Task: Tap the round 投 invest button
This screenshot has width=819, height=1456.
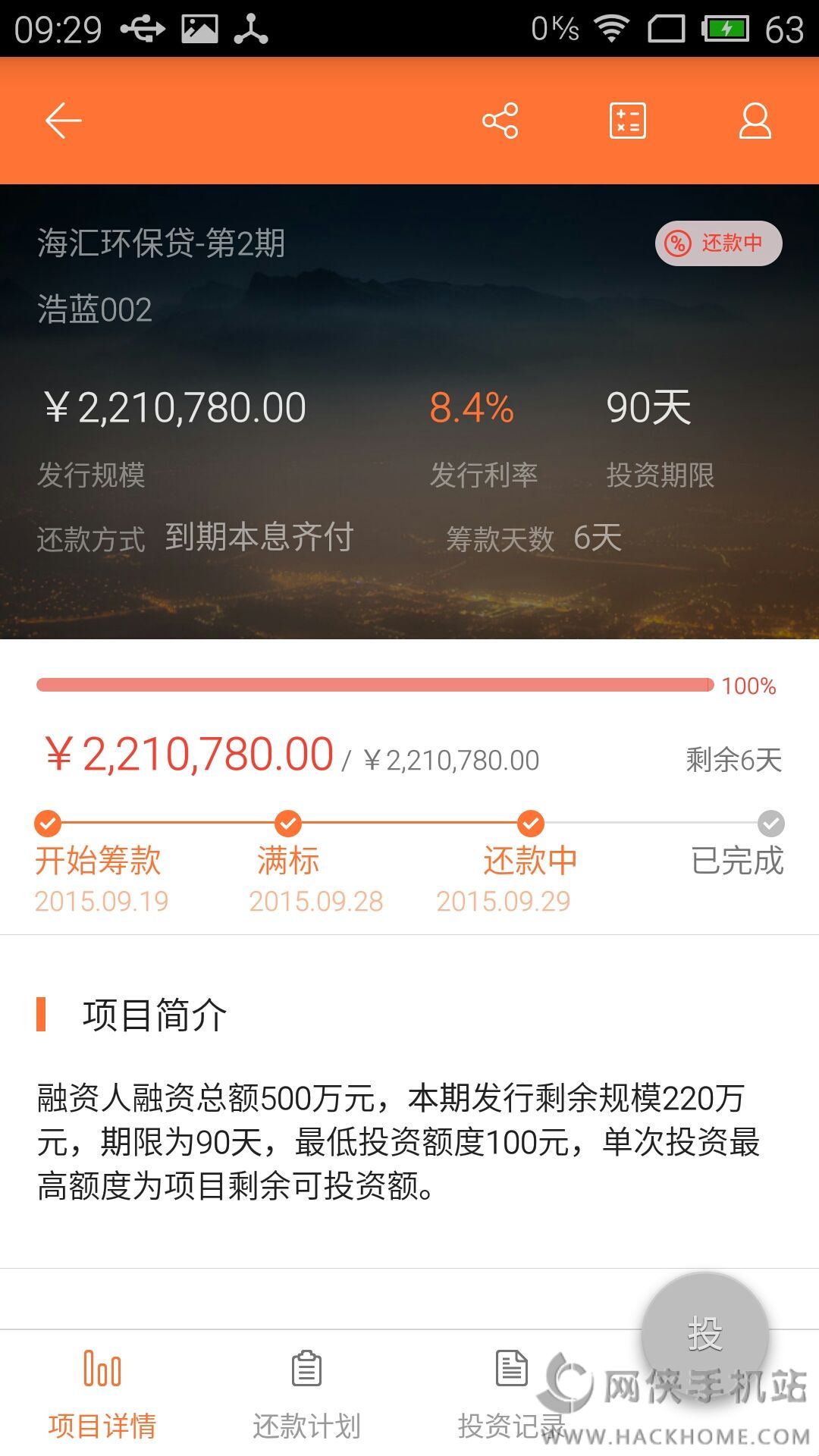Action: point(704,1335)
